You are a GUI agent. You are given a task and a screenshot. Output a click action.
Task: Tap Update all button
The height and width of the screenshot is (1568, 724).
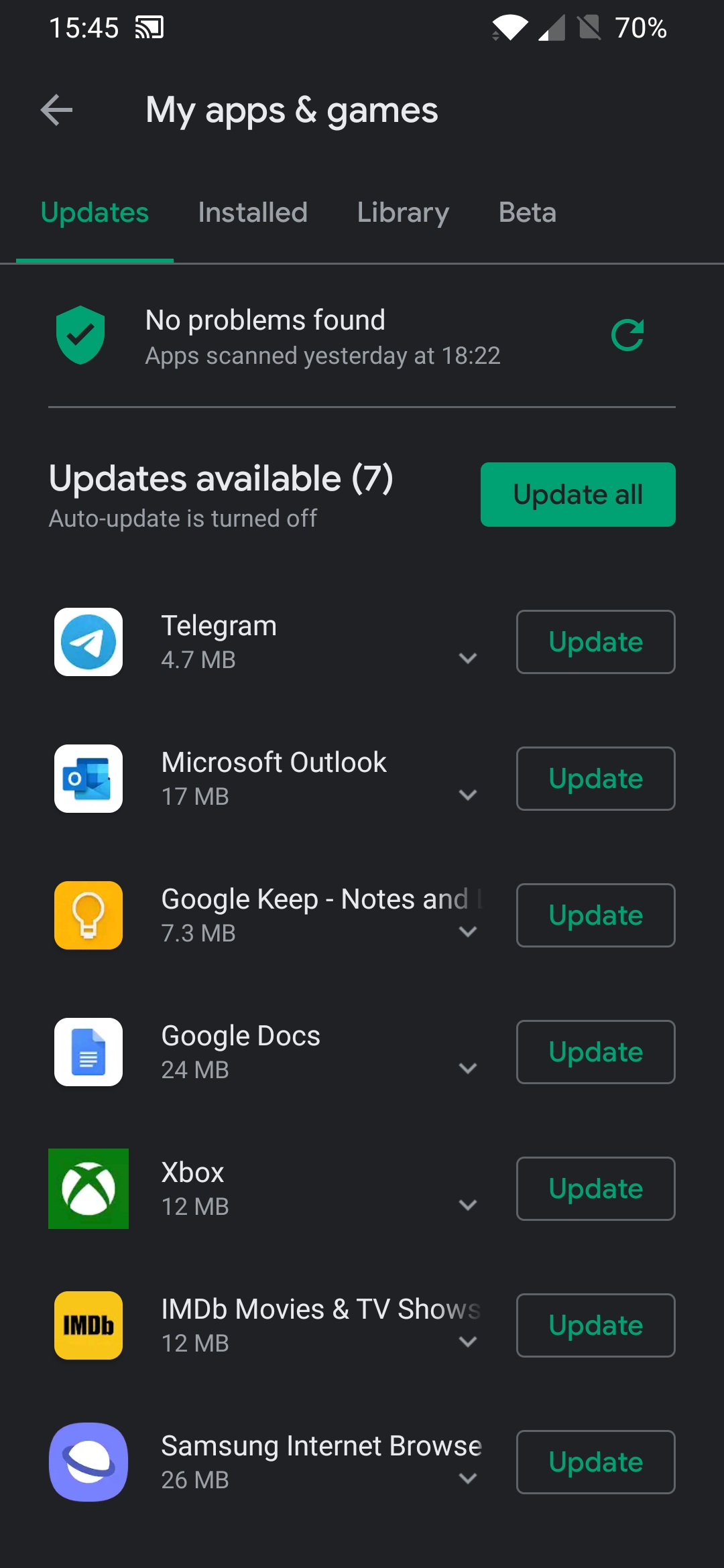(x=578, y=495)
